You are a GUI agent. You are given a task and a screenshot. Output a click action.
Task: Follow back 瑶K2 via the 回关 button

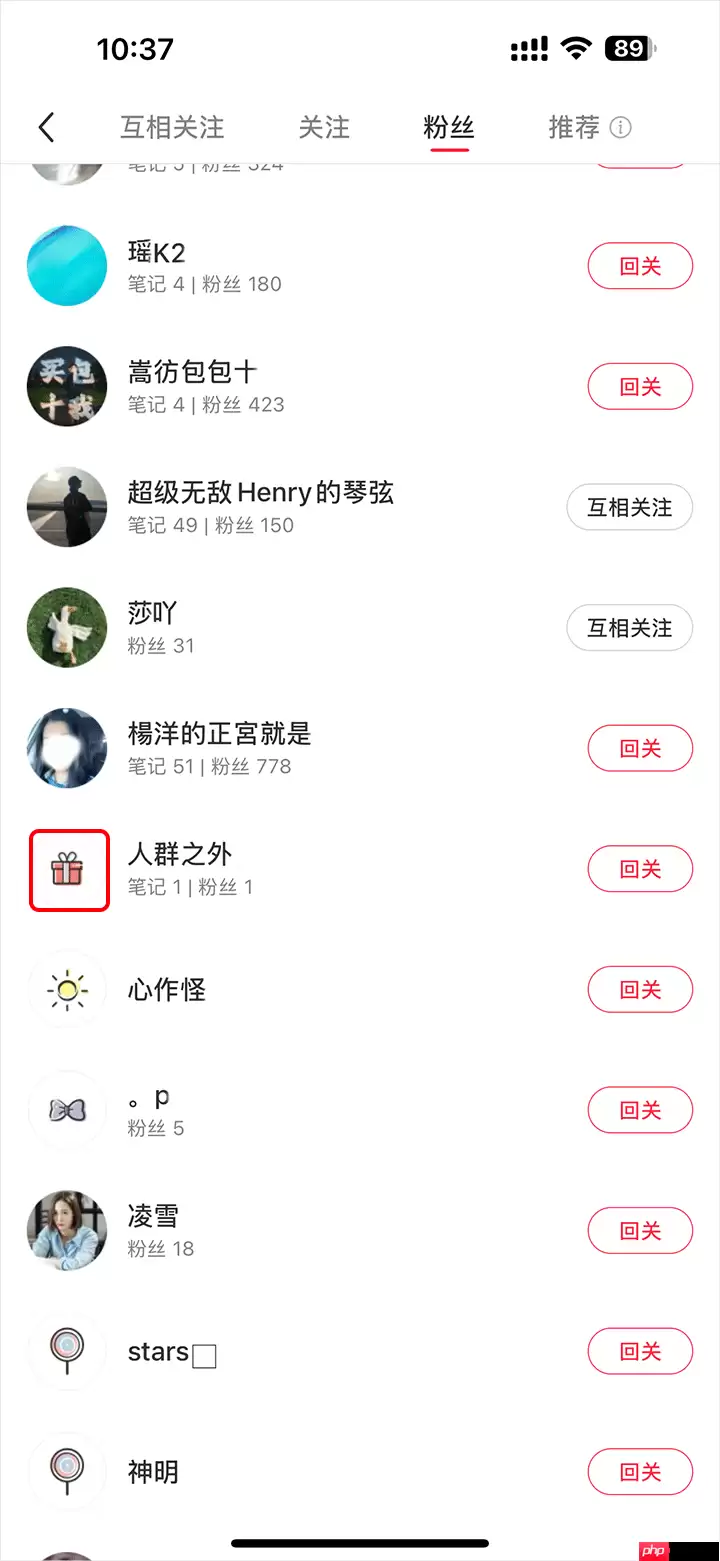(x=640, y=266)
